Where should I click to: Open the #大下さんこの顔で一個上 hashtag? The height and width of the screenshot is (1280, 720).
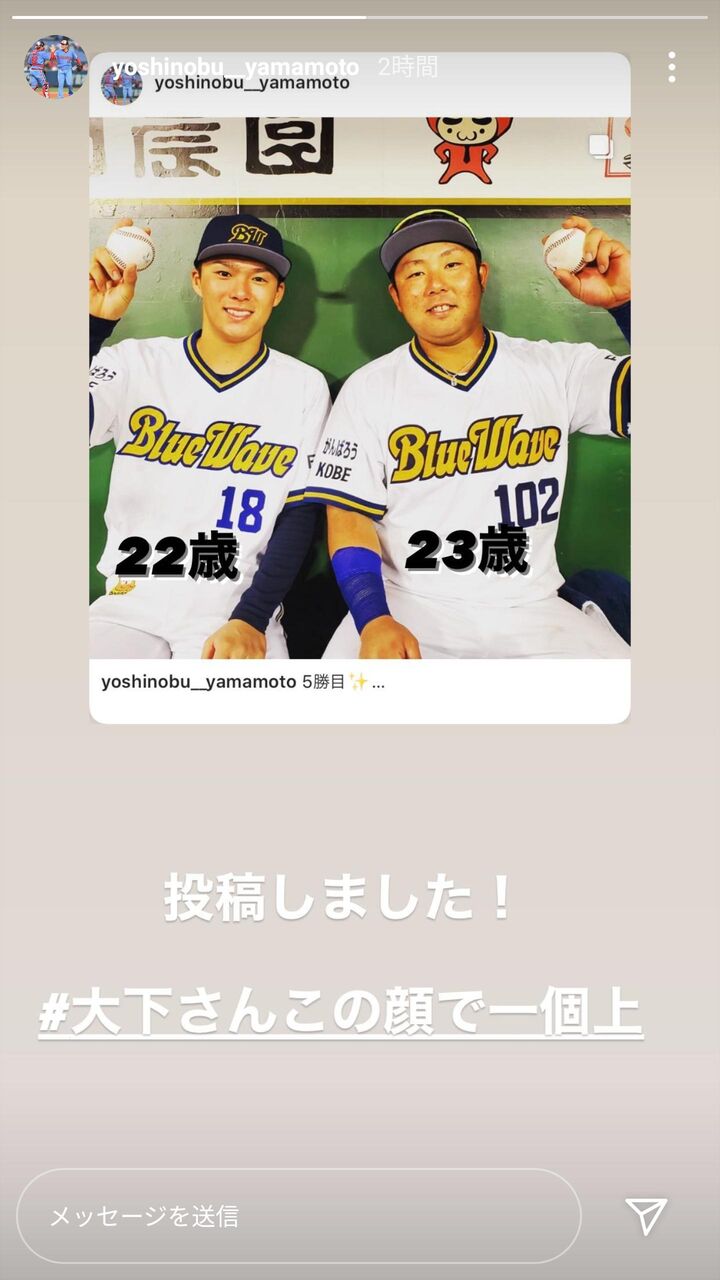point(340,1012)
